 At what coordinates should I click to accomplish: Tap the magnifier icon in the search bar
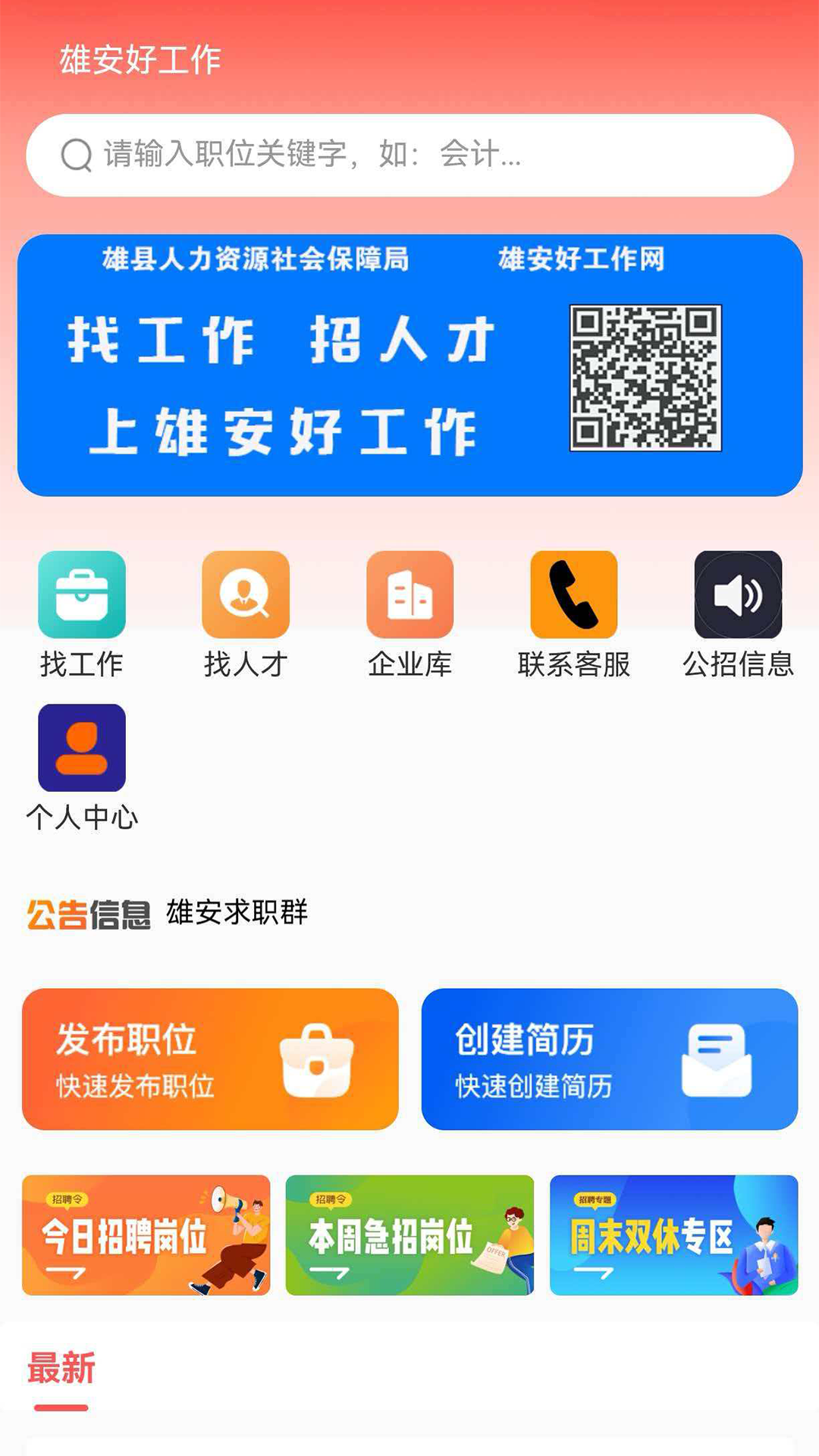pos(76,155)
